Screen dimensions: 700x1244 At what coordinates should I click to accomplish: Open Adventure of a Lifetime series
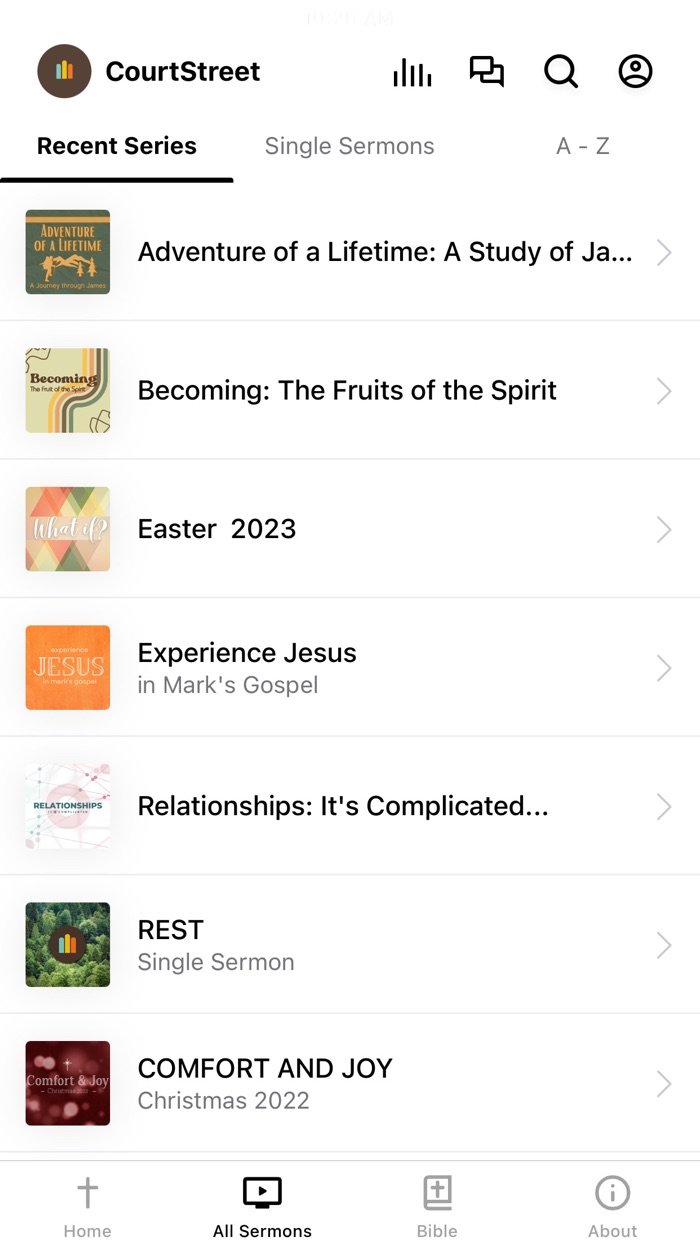click(x=350, y=252)
